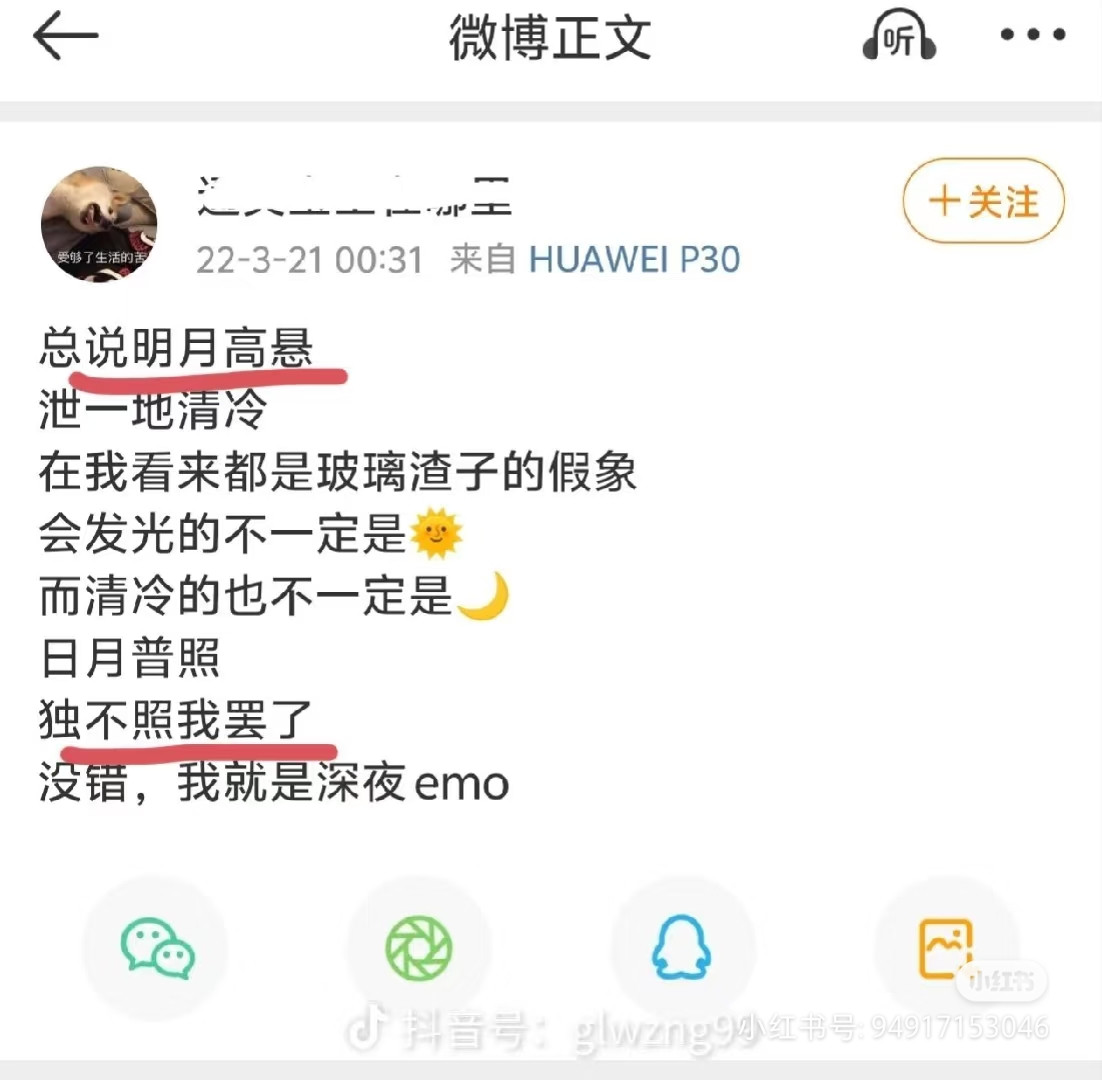Share to WeChat Moments
This screenshot has height=1080, width=1102.
tap(419, 948)
